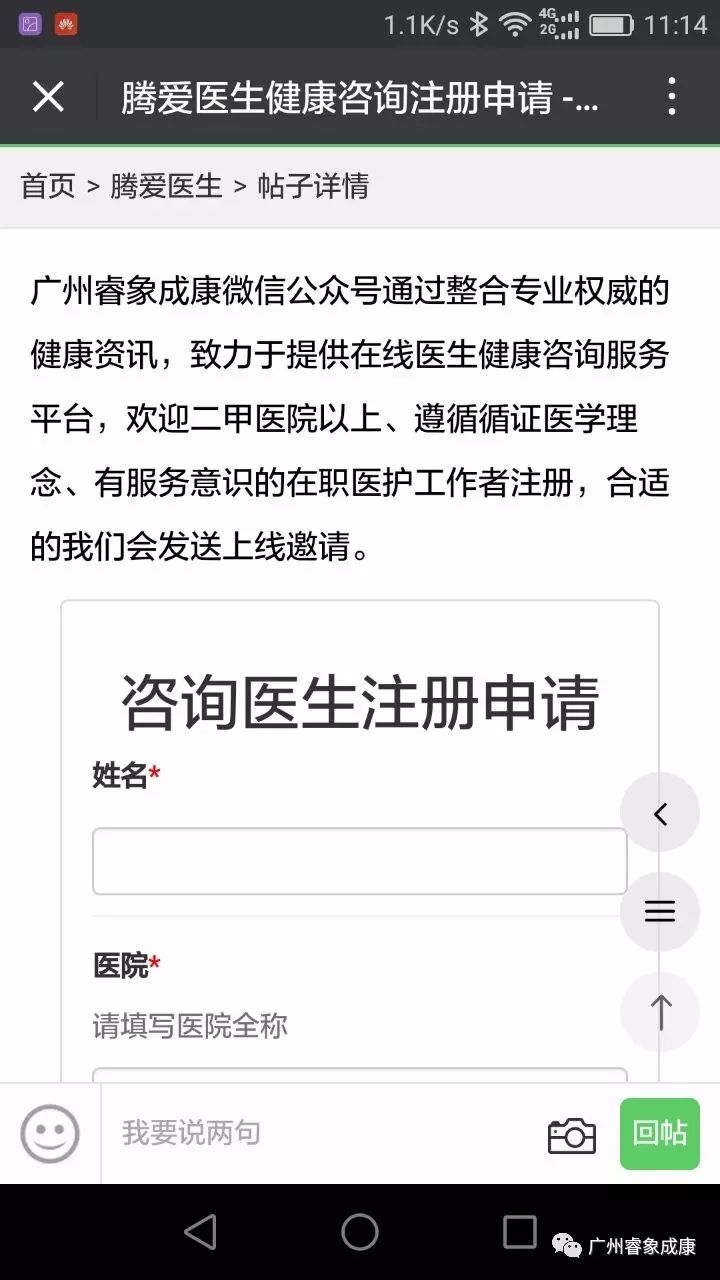Open 腾爱医生 in the breadcrumb
This screenshot has width=720, height=1280.
[x=166, y=186]
